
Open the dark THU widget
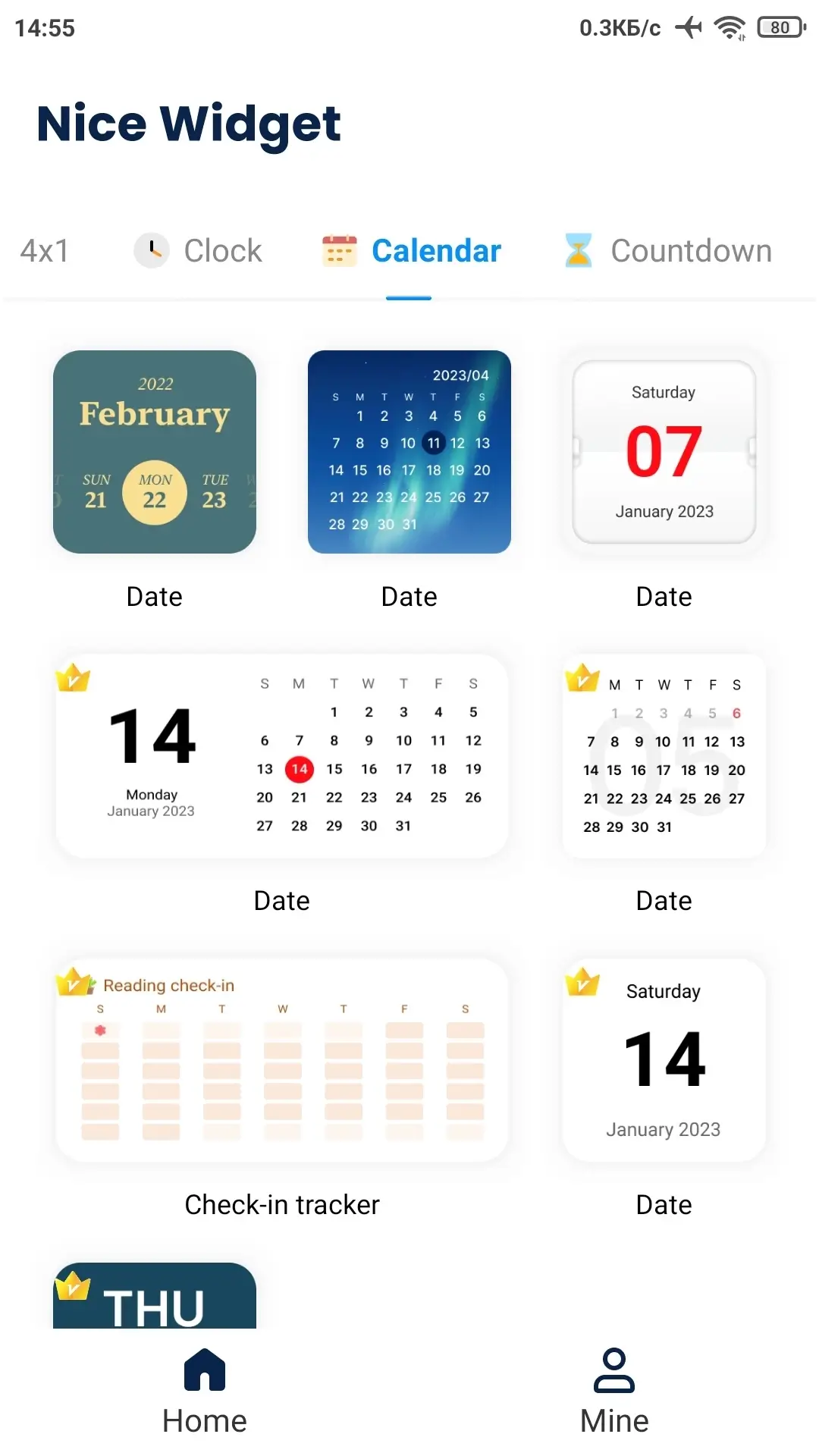coord(155,1298)
